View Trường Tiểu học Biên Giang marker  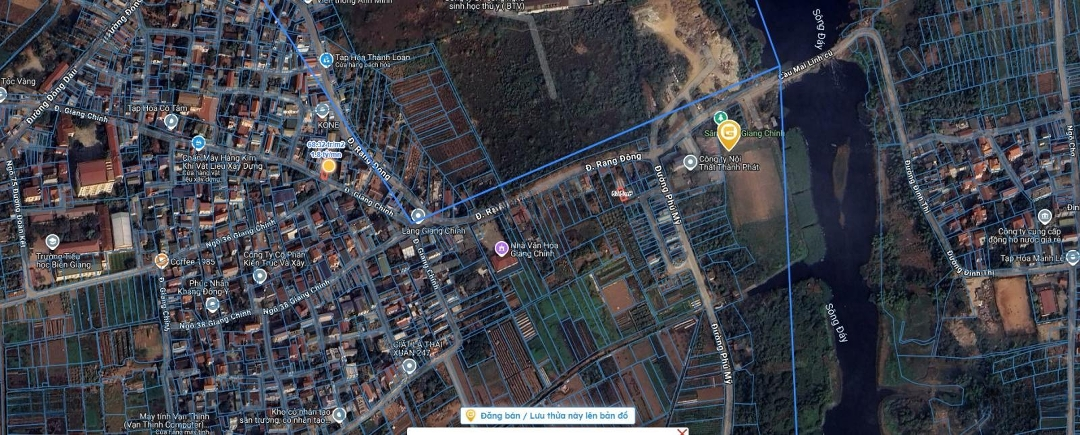52,242
